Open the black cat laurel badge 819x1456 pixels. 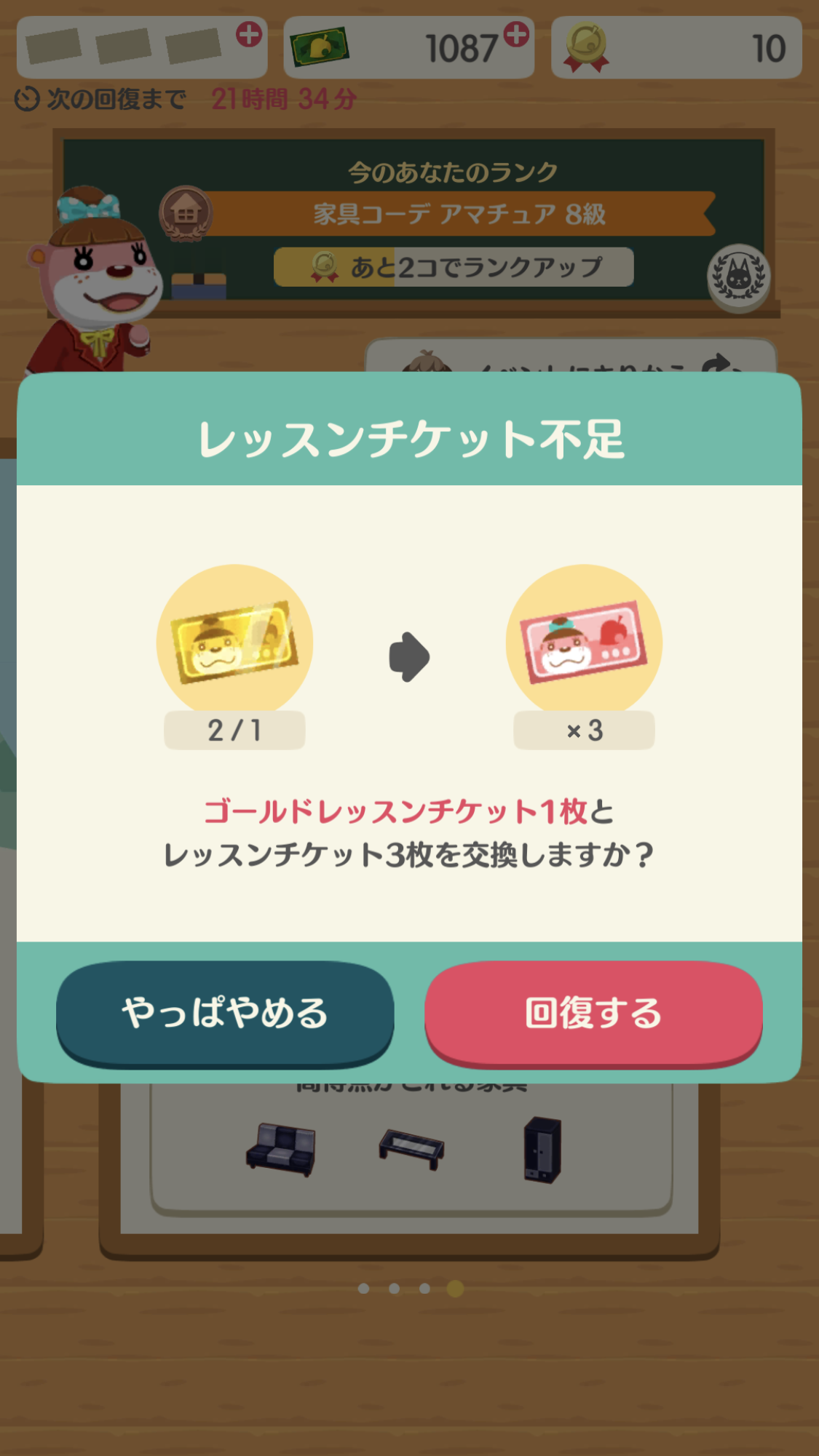click(737, 280)
